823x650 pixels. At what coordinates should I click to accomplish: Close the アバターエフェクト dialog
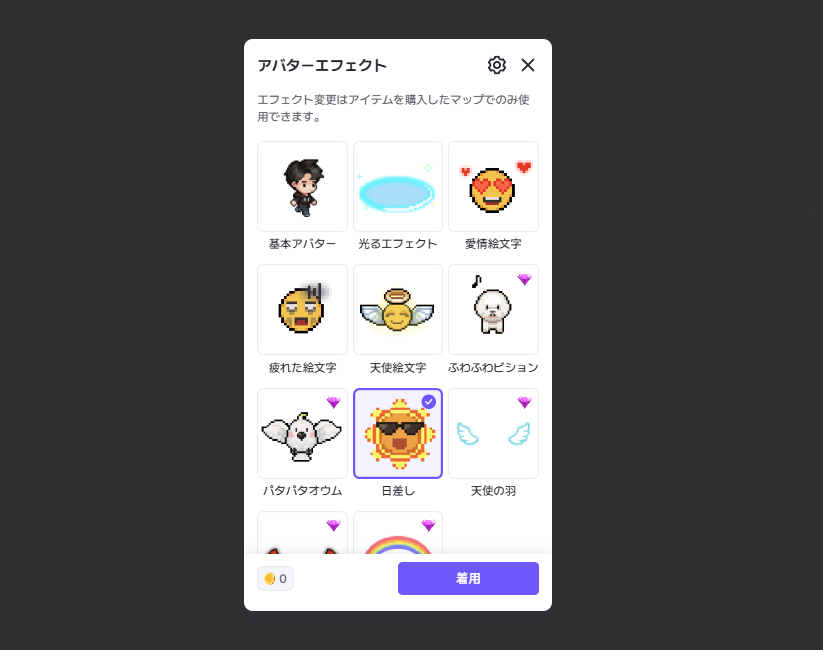pos(528,65)
